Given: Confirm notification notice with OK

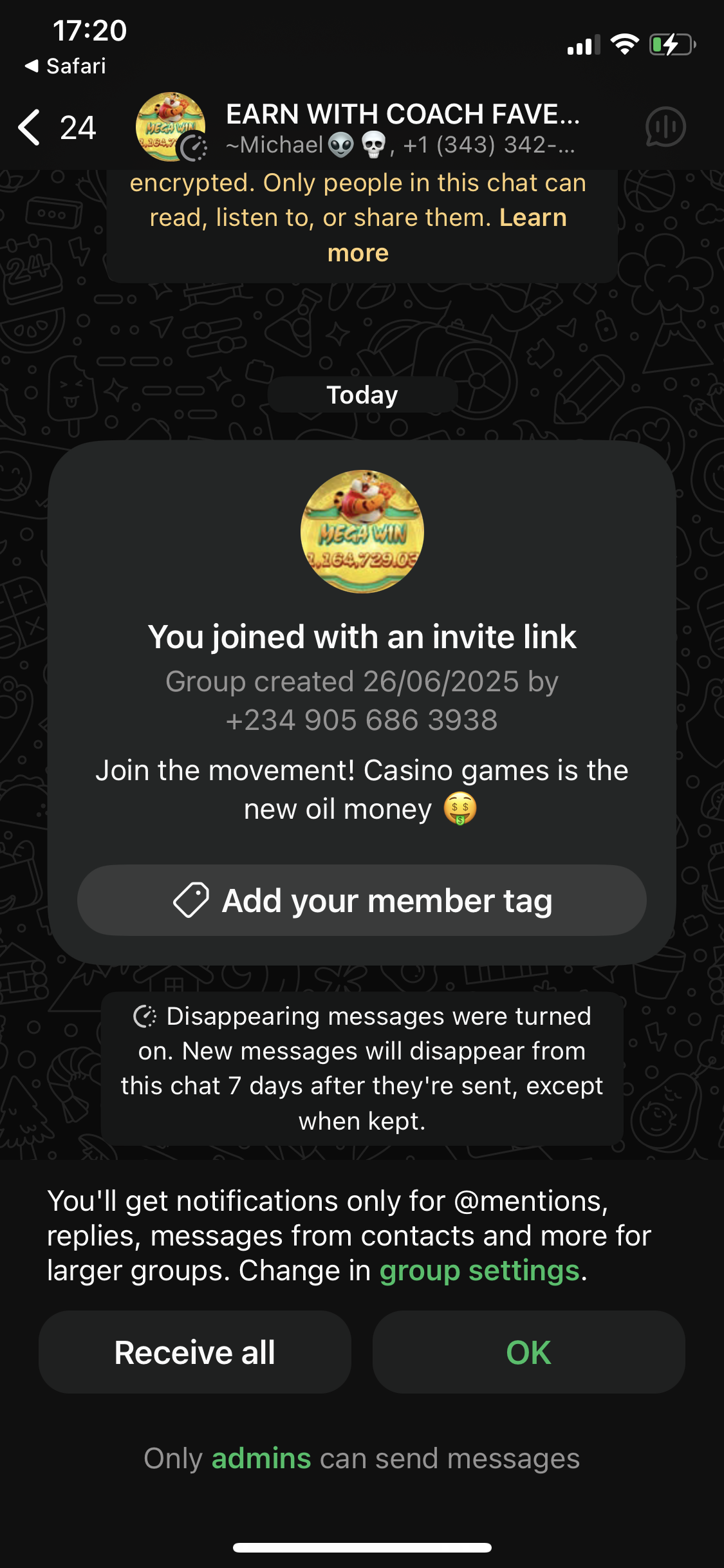Looking at the screenshot, I should coord(528,1352).
